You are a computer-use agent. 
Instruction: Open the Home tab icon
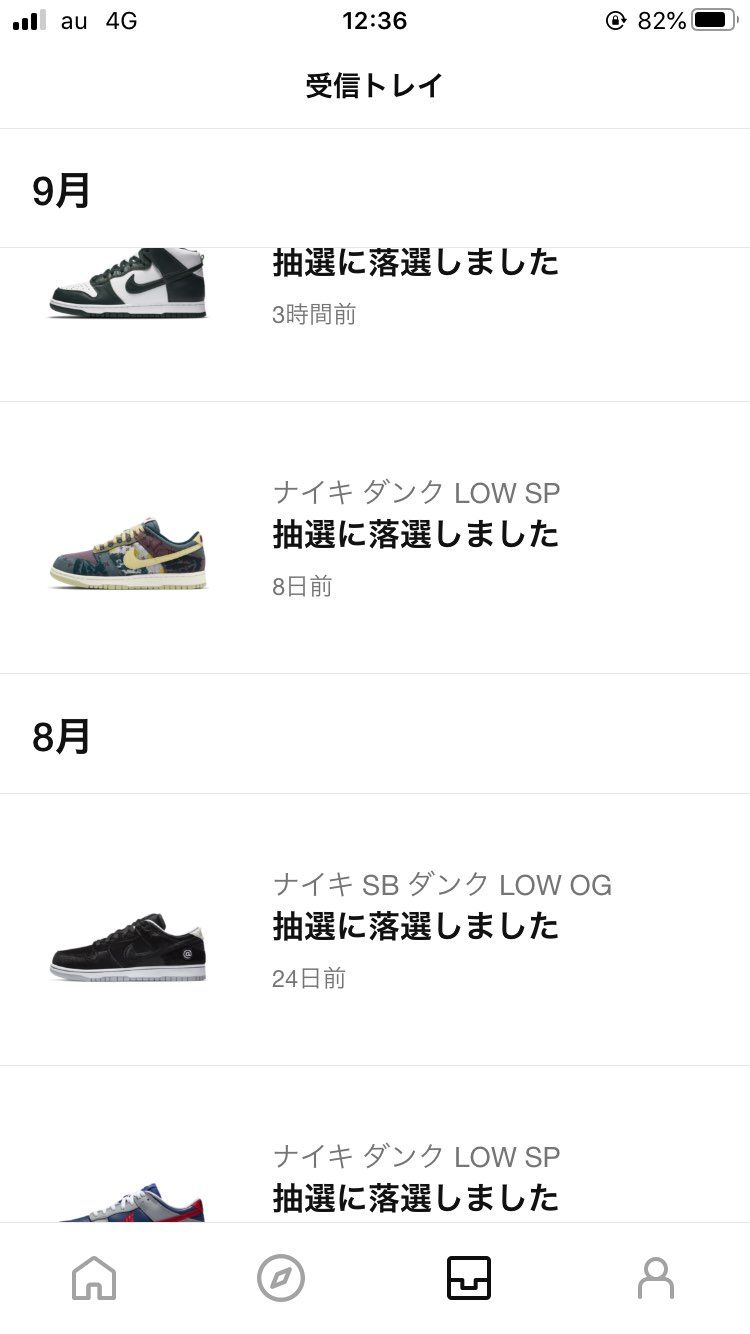point(93,1277)
